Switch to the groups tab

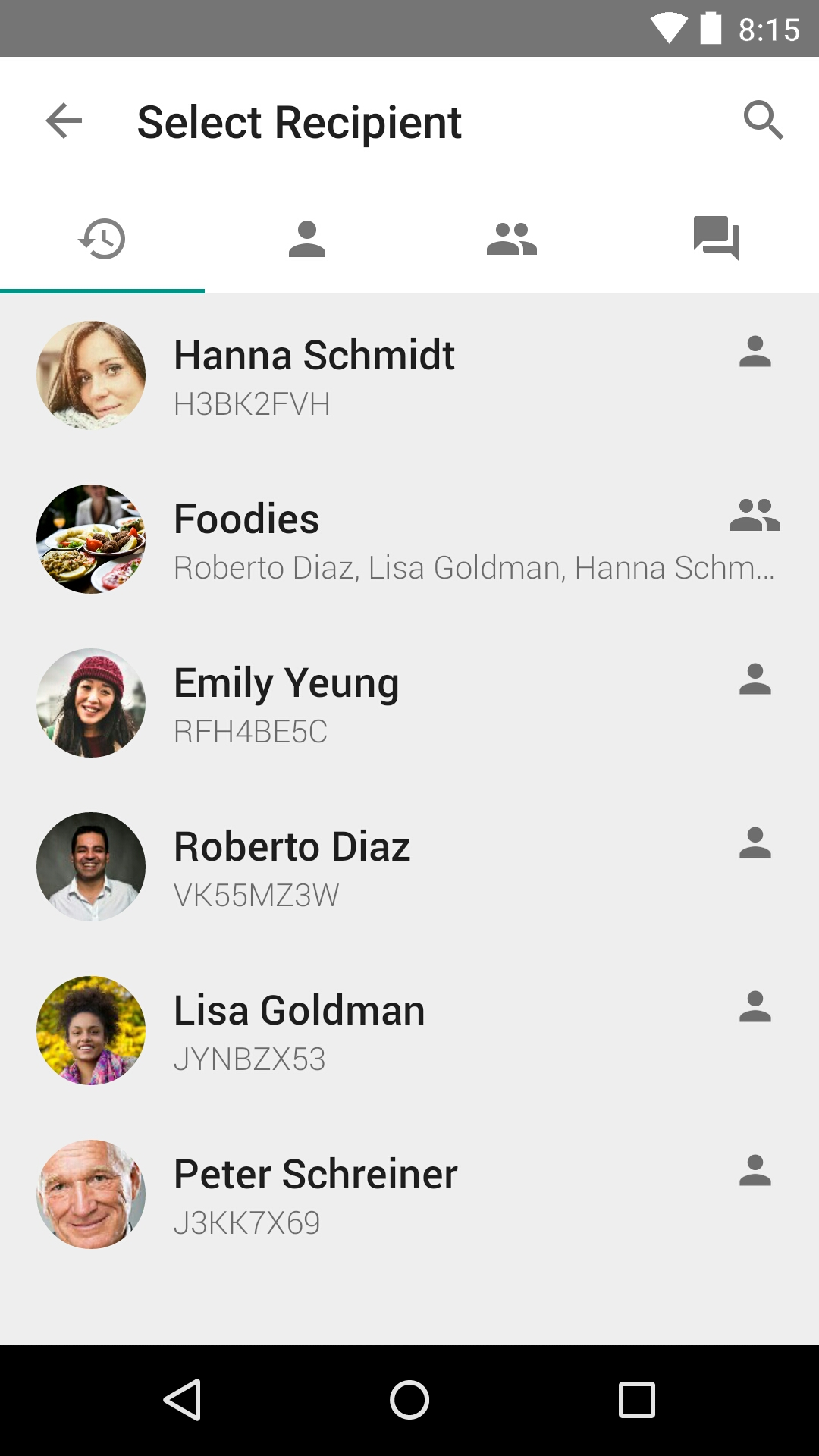512,240
